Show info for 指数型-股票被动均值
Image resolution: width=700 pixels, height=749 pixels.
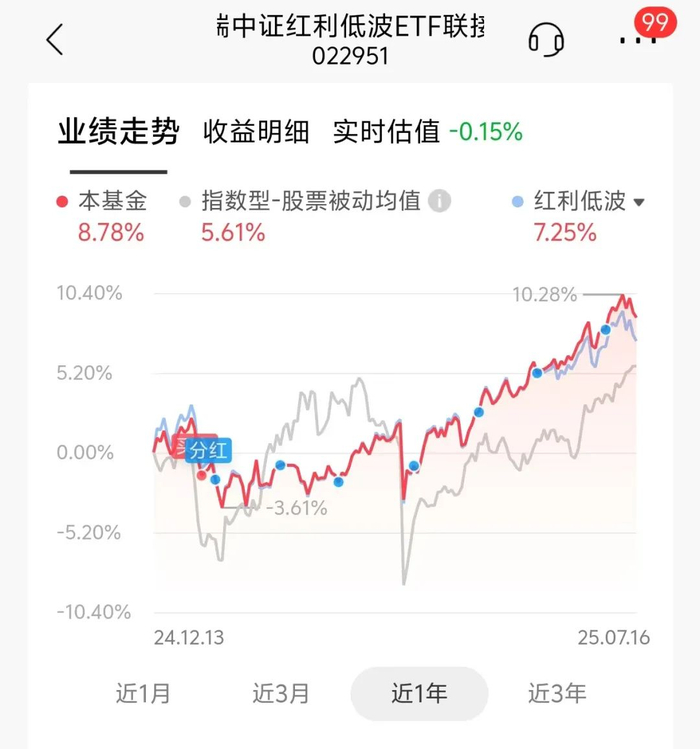click(439, 201)
